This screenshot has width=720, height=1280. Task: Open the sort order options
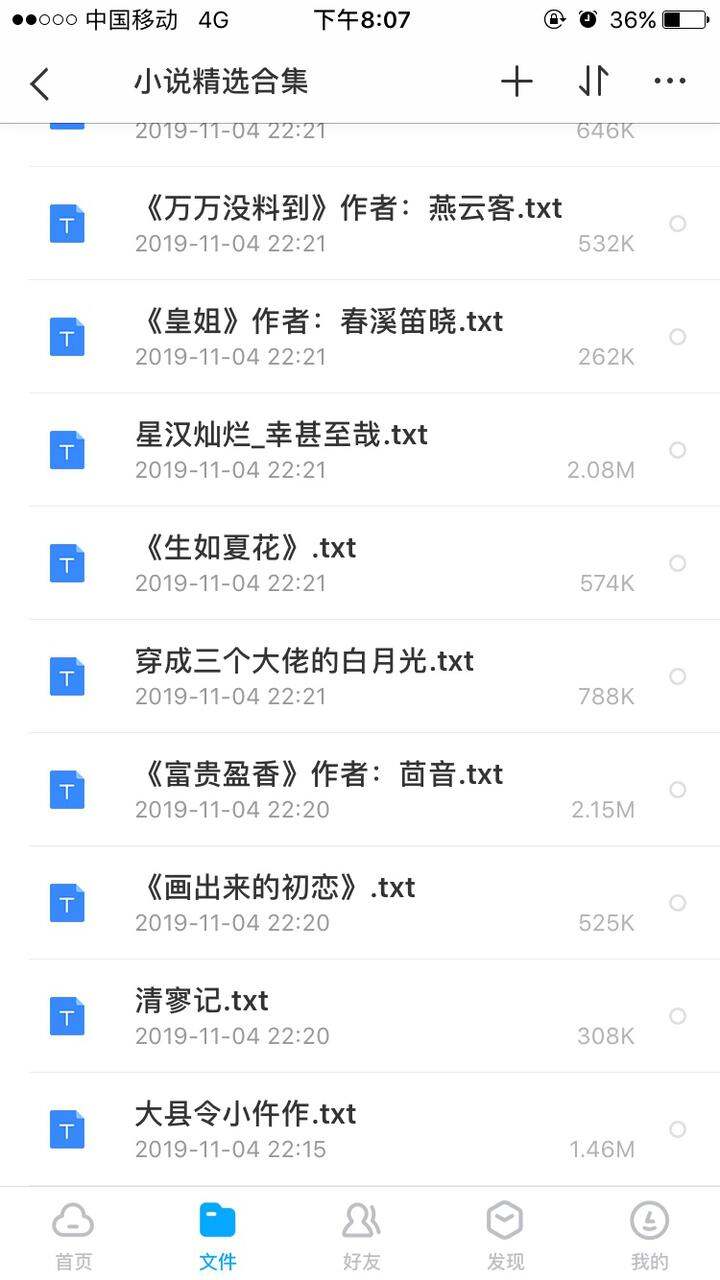pyautogui.click(x=593, y=82)
